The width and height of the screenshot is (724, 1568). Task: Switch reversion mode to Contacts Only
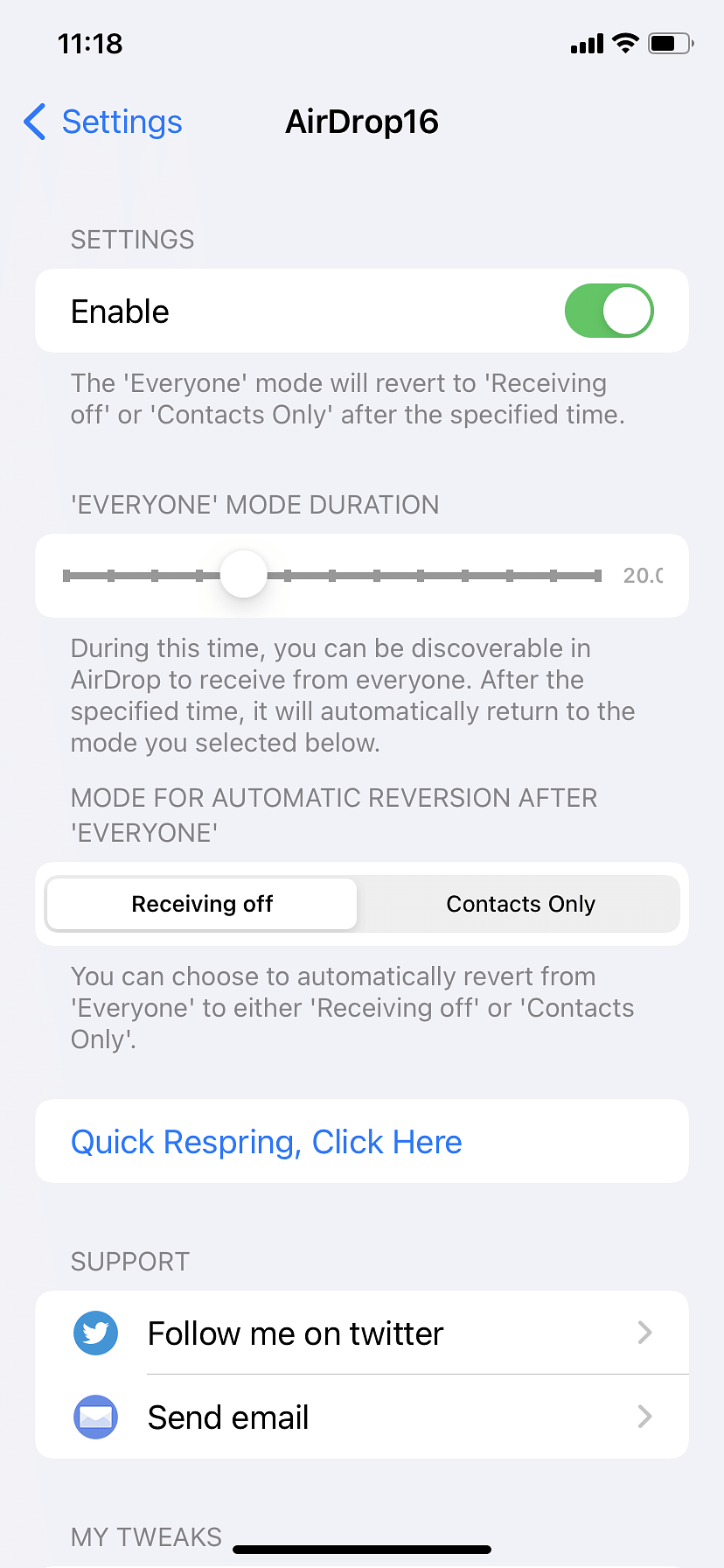[520, 904]
